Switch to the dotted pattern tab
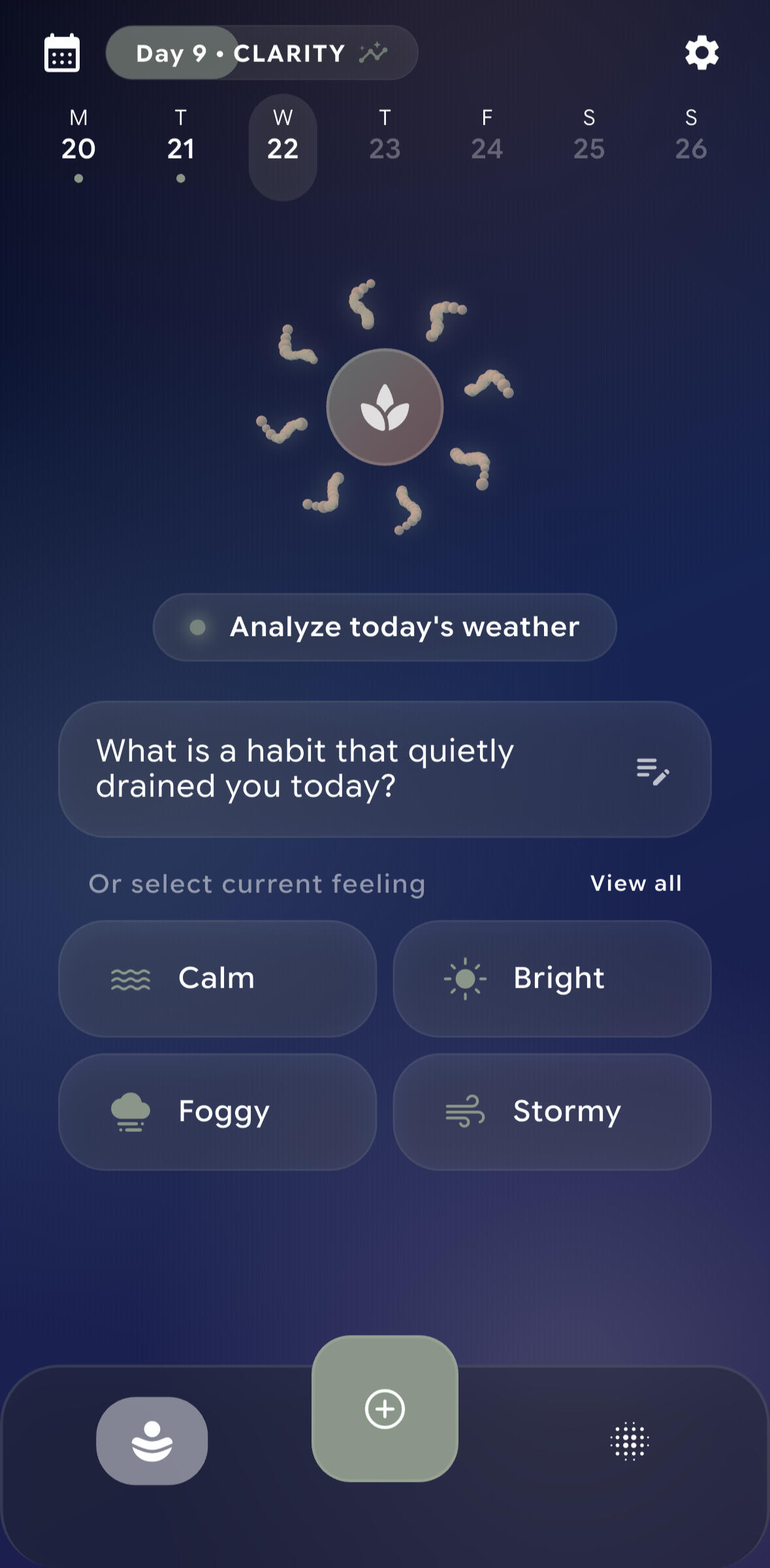Viewport: 770px width, 1568px height. click(630, 1441)
